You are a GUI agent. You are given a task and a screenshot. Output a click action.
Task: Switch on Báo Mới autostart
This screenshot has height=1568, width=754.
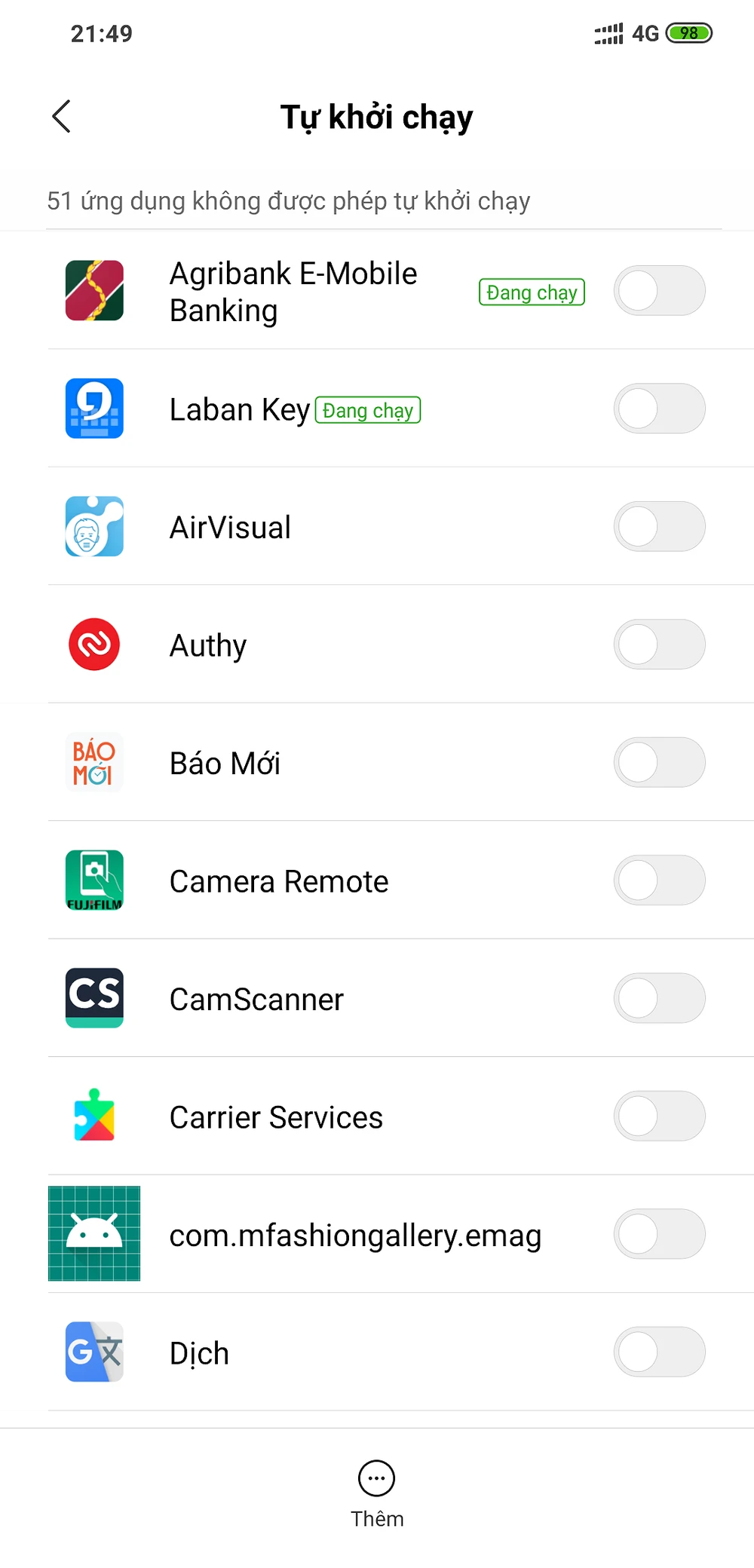(x=659, y=762)
